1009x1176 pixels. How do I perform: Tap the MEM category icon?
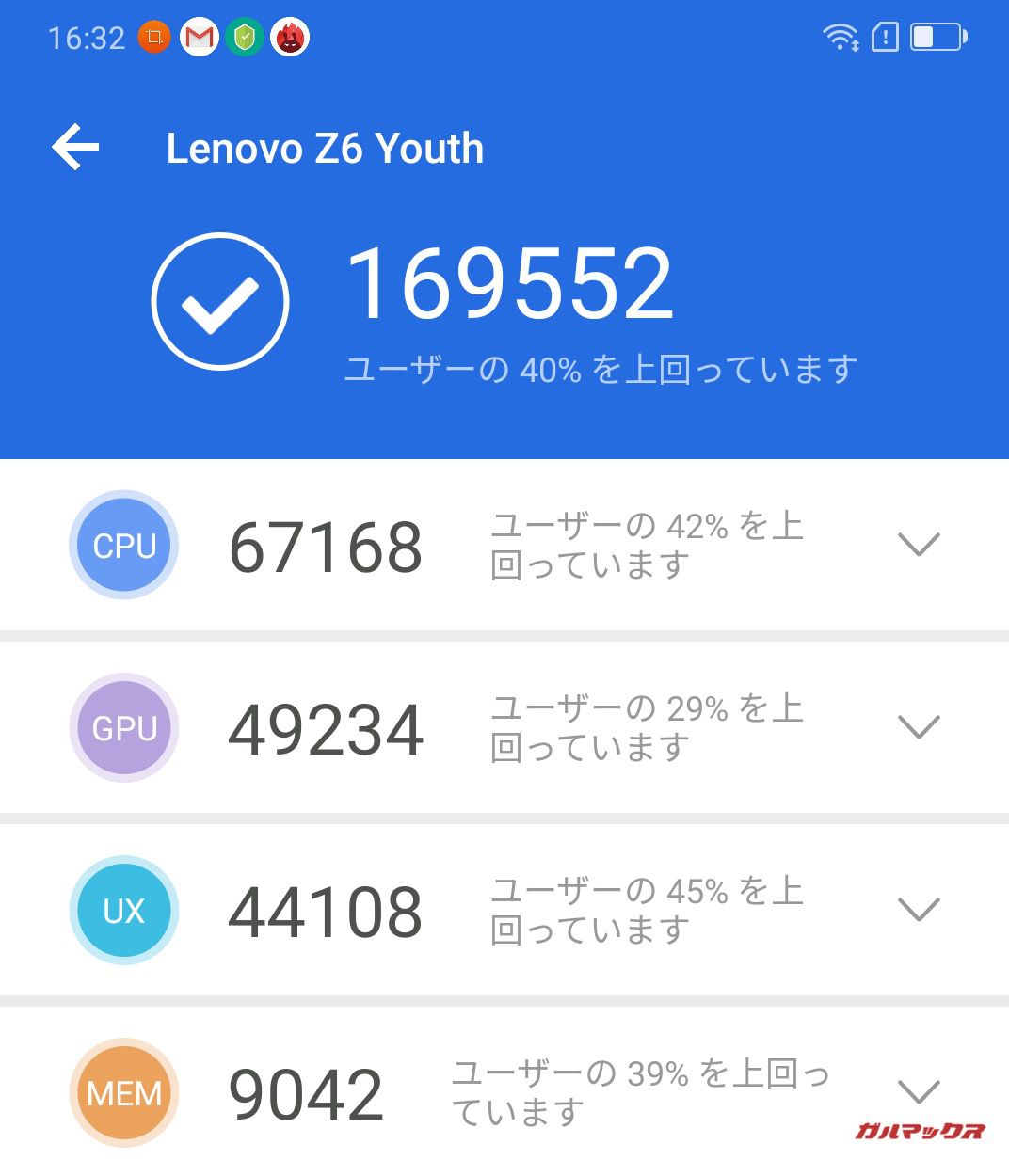tap(122, 1093)
